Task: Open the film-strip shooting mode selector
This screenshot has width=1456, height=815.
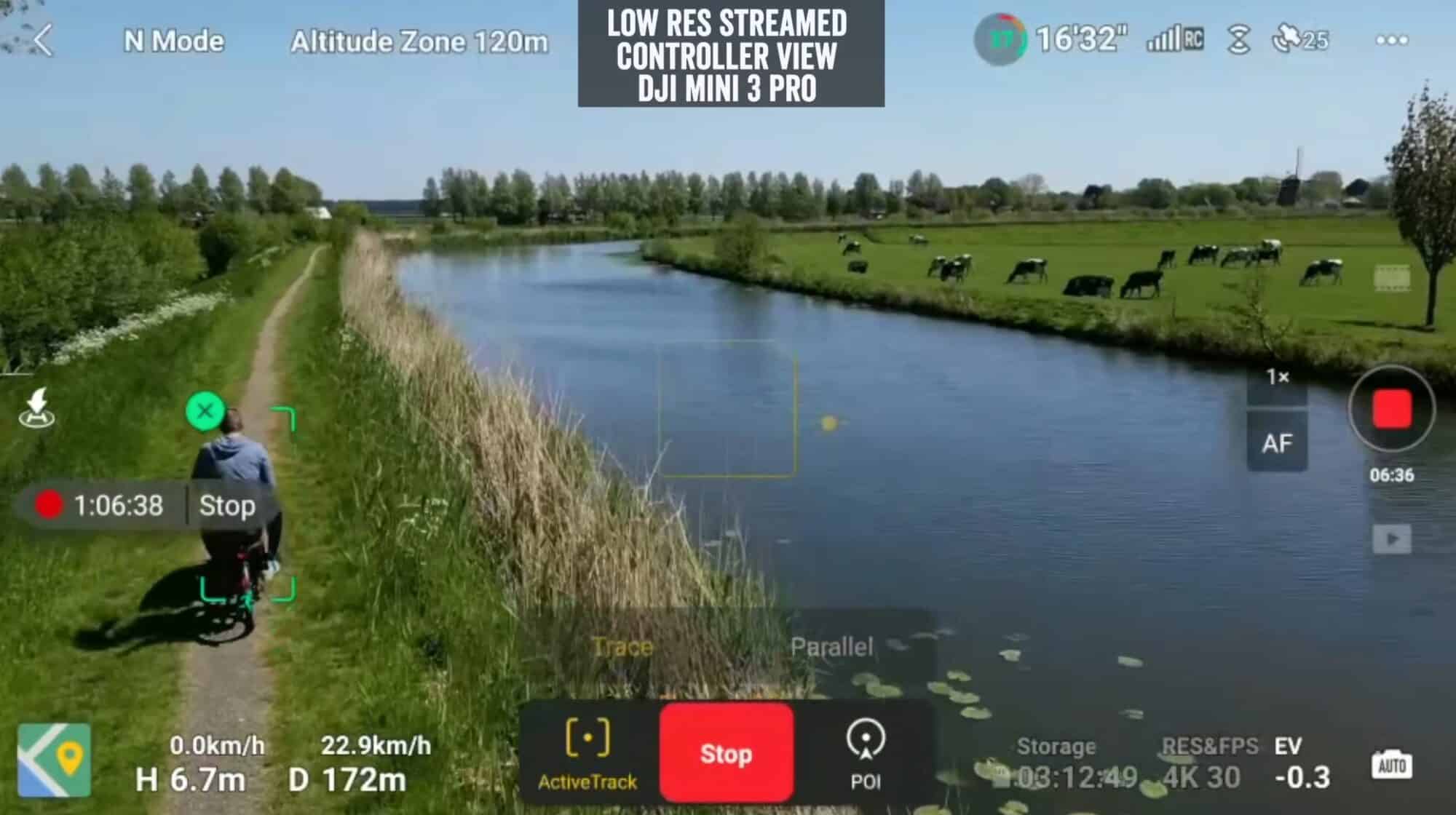Action: 1391,278
